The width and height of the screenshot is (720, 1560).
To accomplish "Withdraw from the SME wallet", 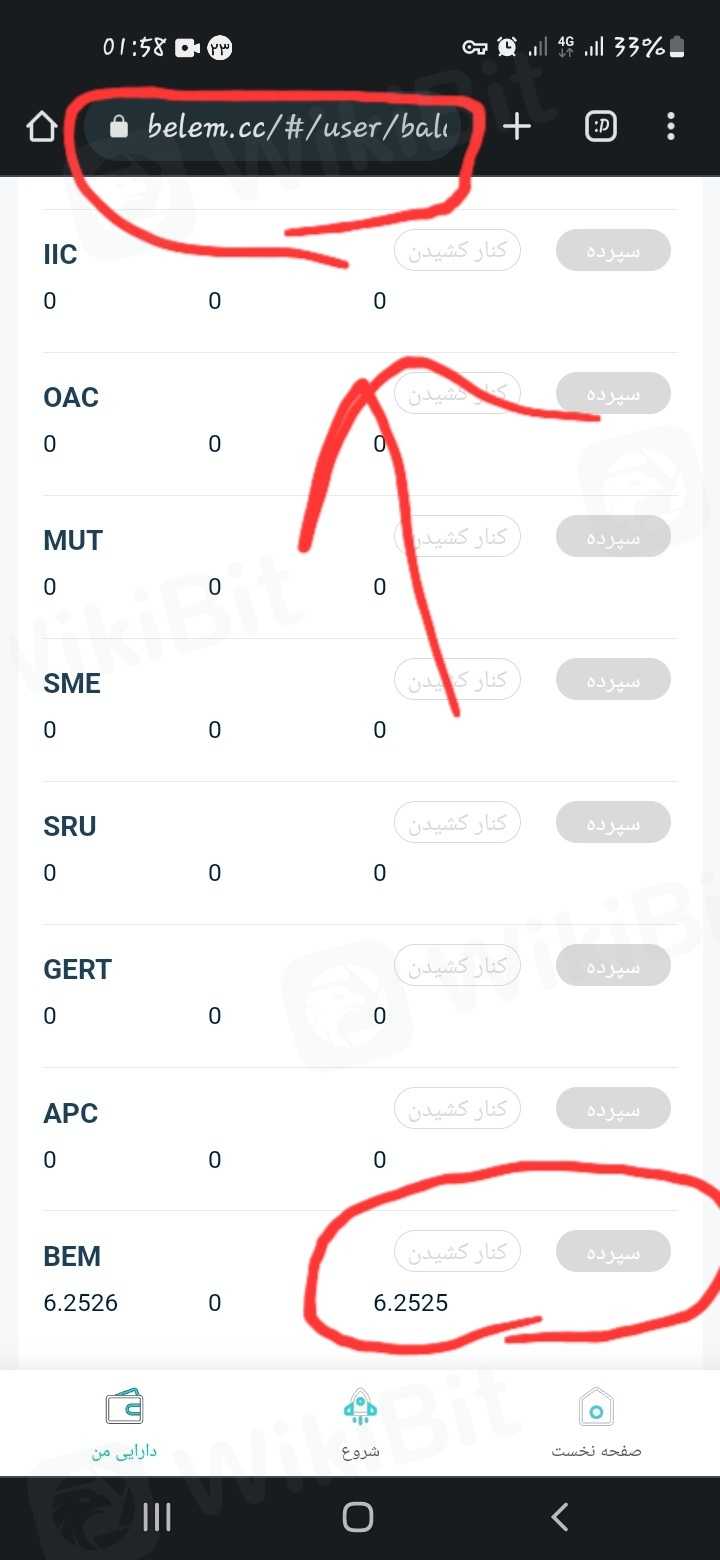I will 457,680.
